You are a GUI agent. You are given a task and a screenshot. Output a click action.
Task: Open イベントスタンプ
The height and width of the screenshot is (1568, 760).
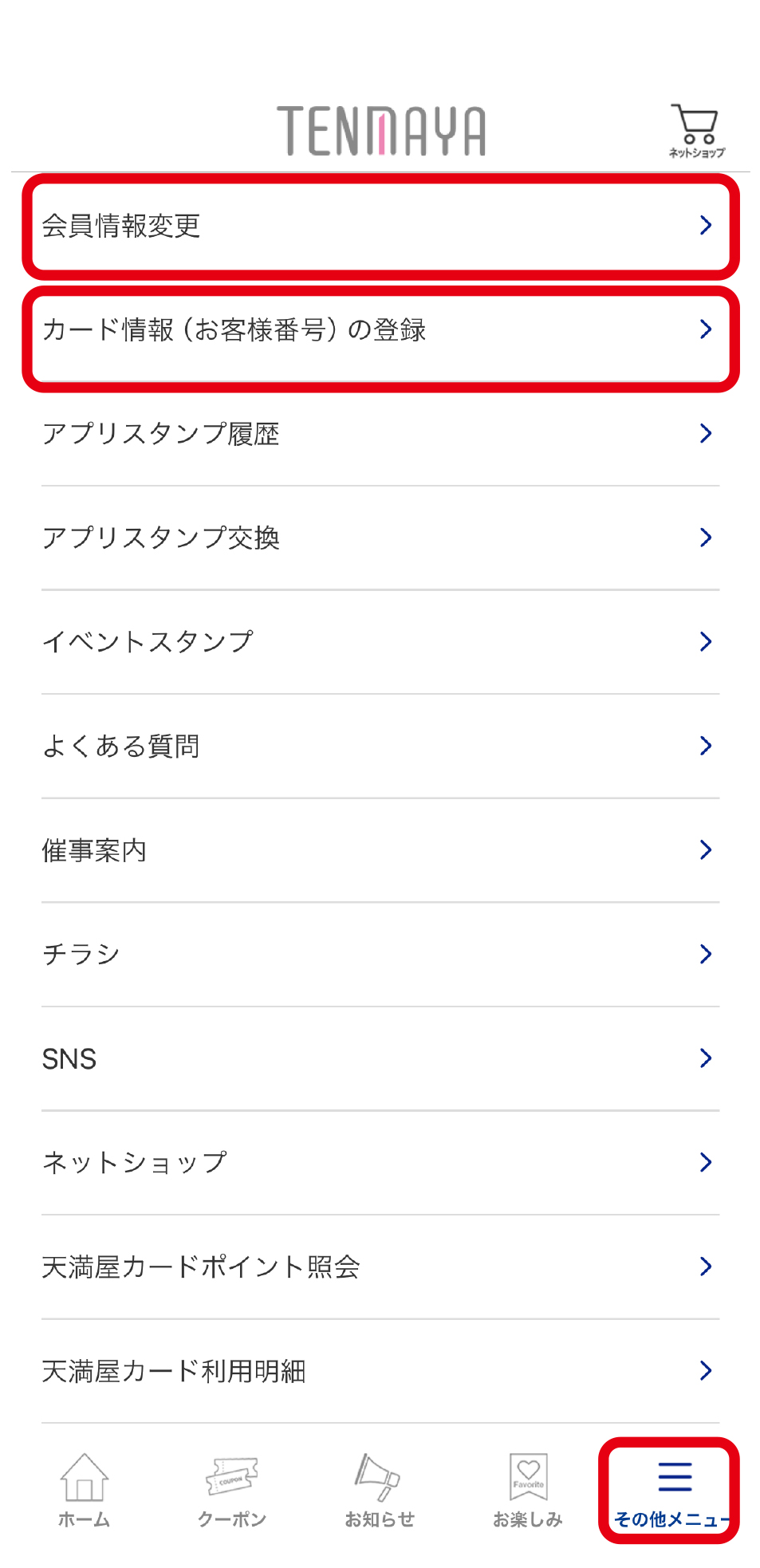[x=380, y=642]
